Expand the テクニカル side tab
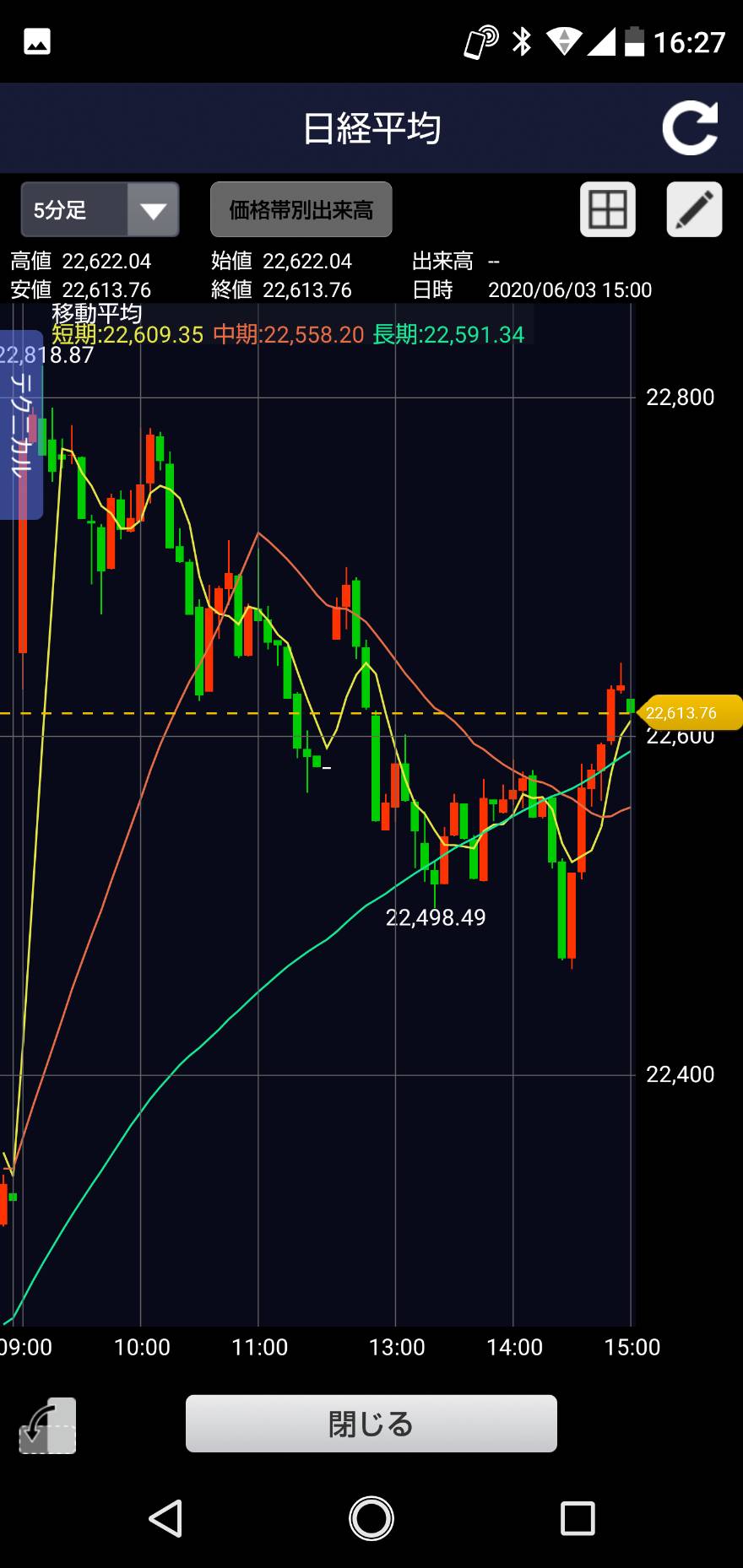This screenshot has width=743, height=1568. 21,424
